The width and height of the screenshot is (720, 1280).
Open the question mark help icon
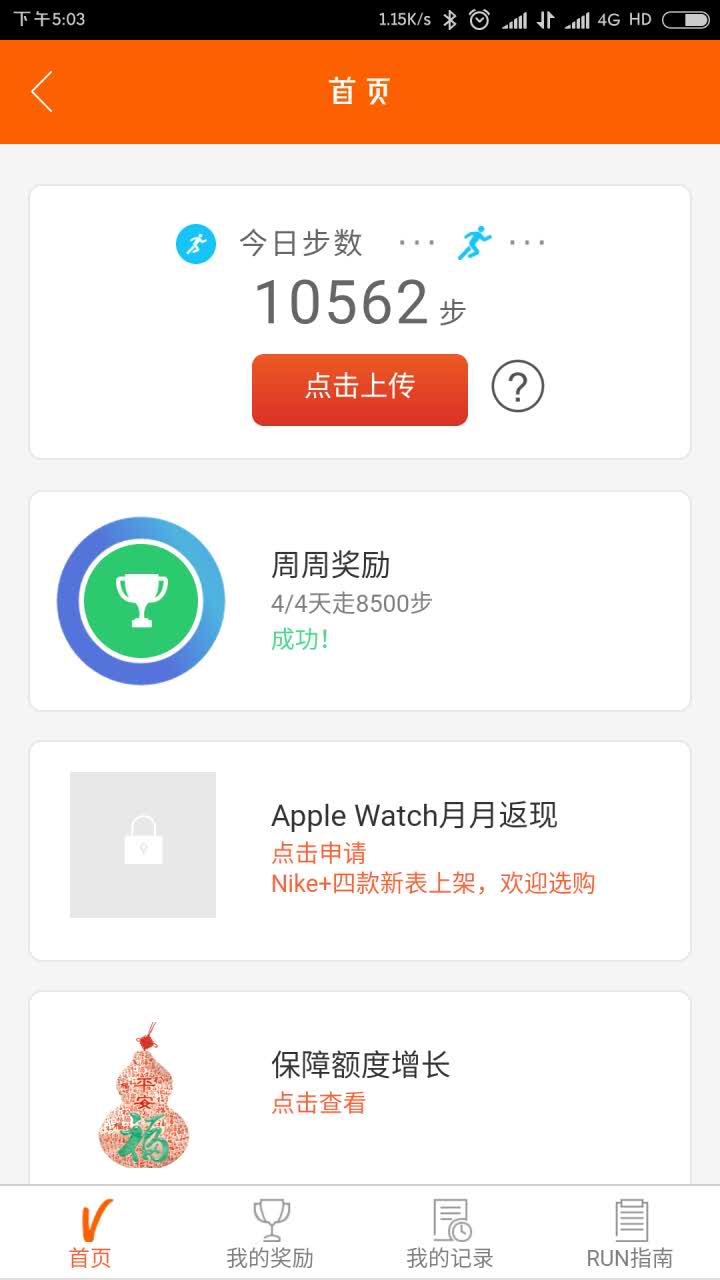tap(518, 387)
